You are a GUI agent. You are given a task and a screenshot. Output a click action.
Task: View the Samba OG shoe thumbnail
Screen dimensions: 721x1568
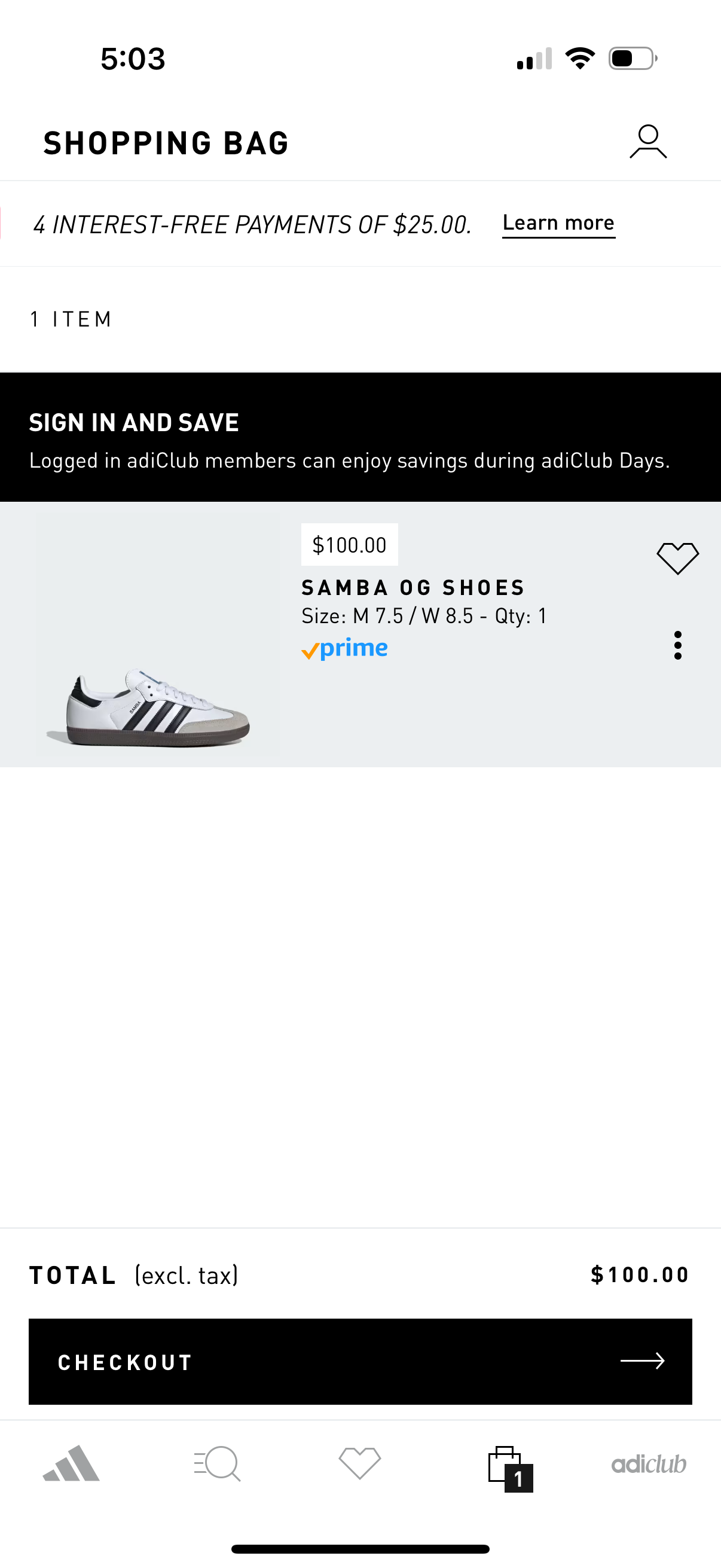[155, 633]
